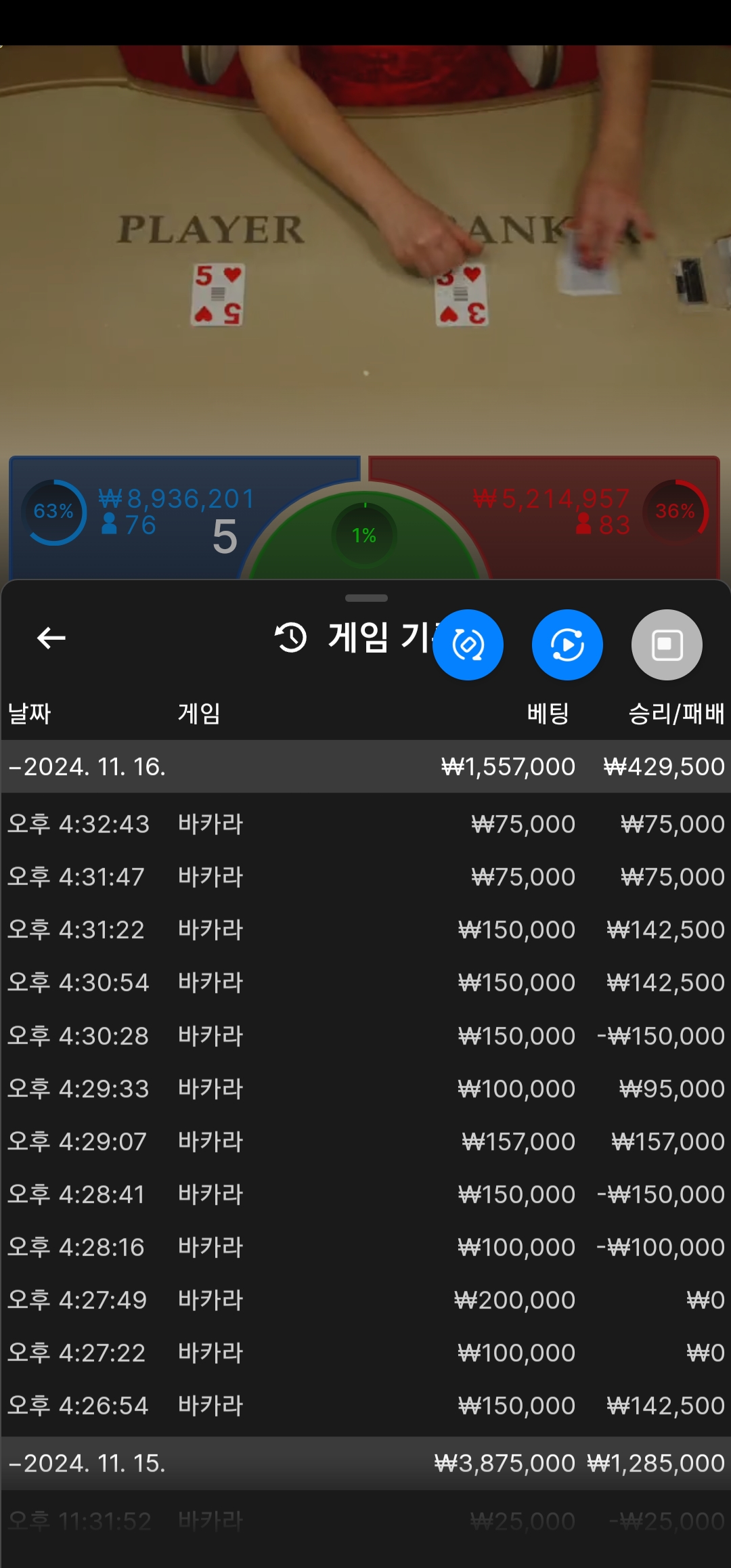Tap the gray stop square button
Viewport: 731px width, 1568px height.
tap(667, 645)
